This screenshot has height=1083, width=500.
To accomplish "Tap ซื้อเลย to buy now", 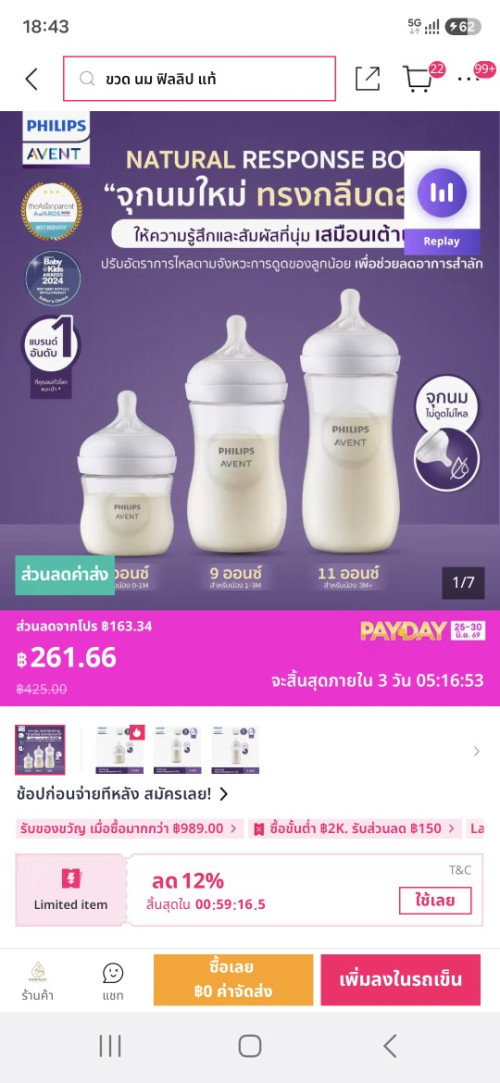I will (233, 979).
